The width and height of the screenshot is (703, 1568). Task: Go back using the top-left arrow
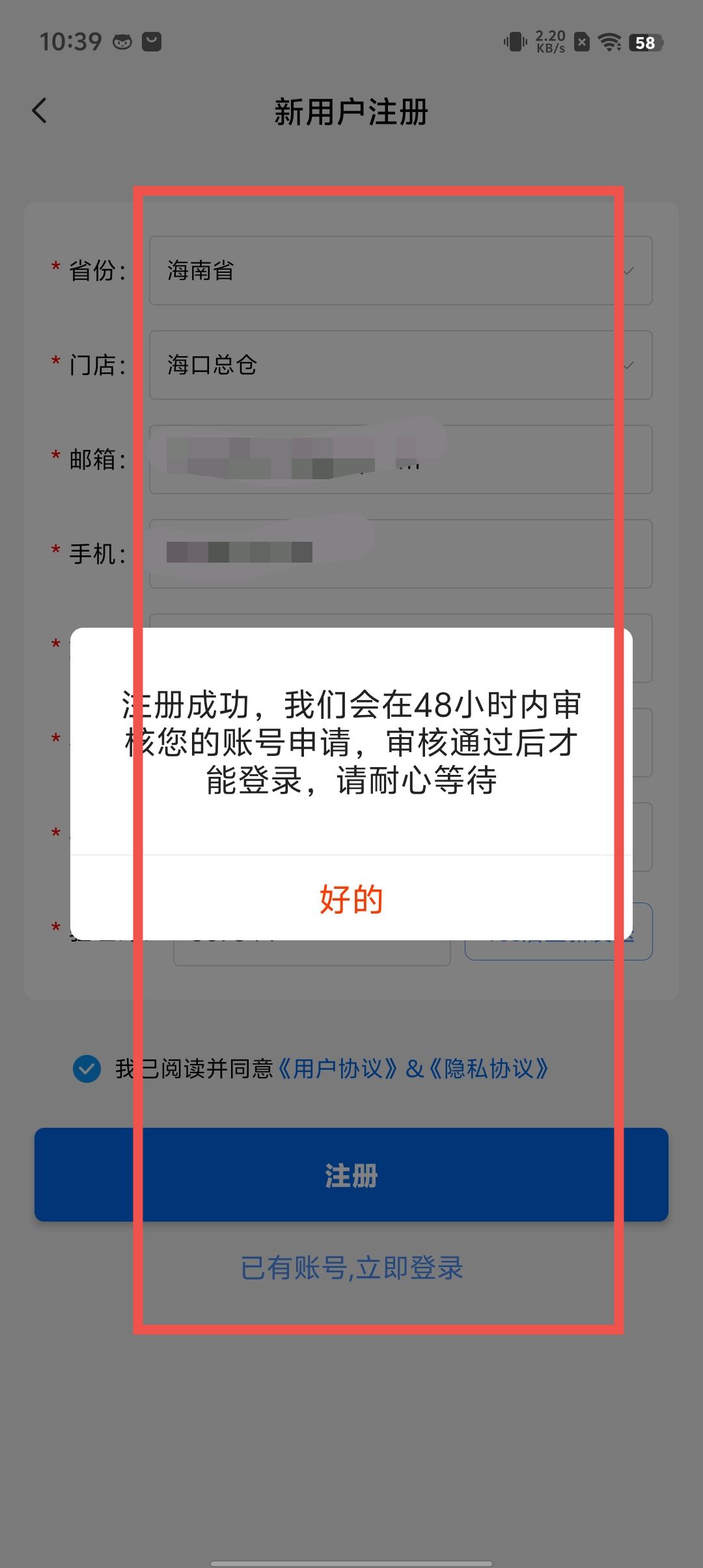pyautogui.click(x=40, y=111)
